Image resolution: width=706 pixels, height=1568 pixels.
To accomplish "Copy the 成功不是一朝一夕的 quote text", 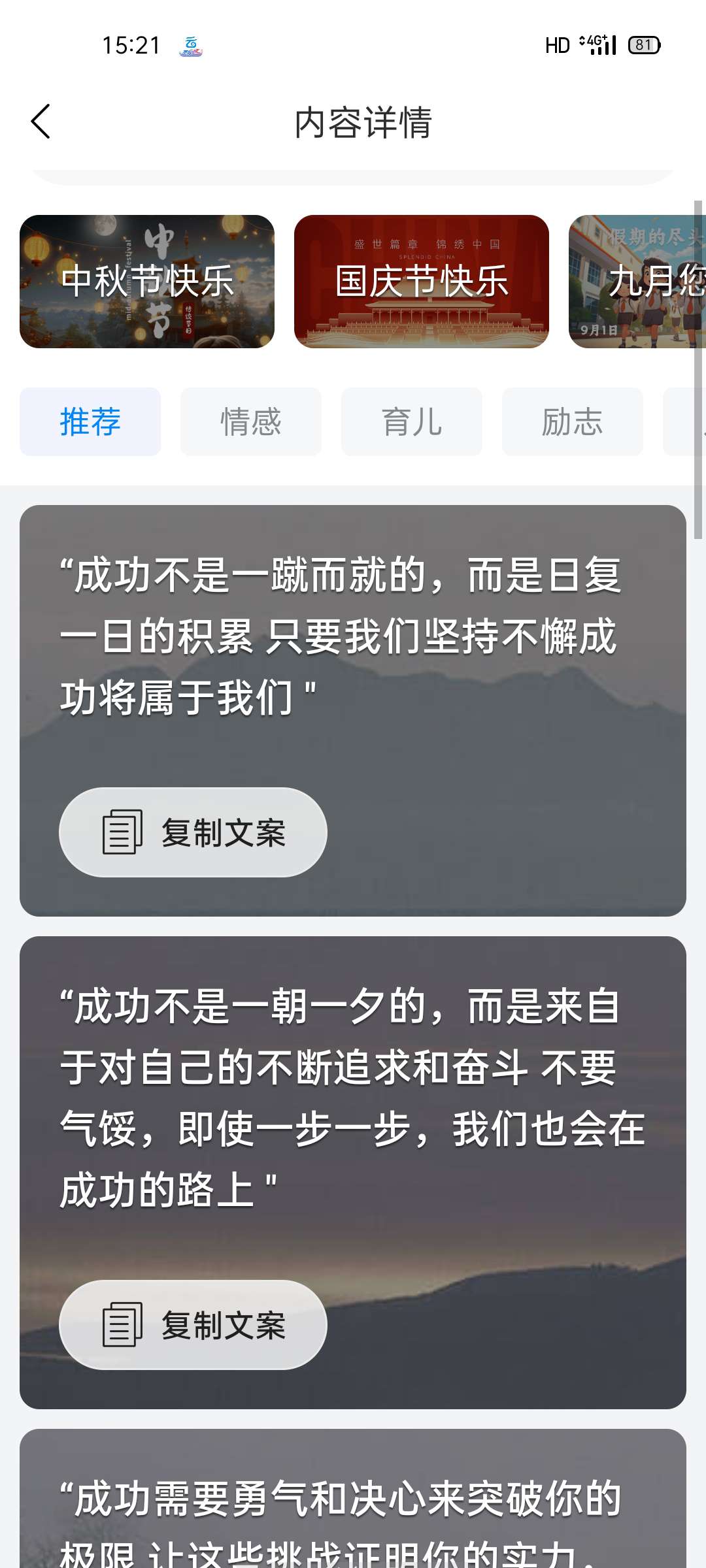I will 193,1325.
